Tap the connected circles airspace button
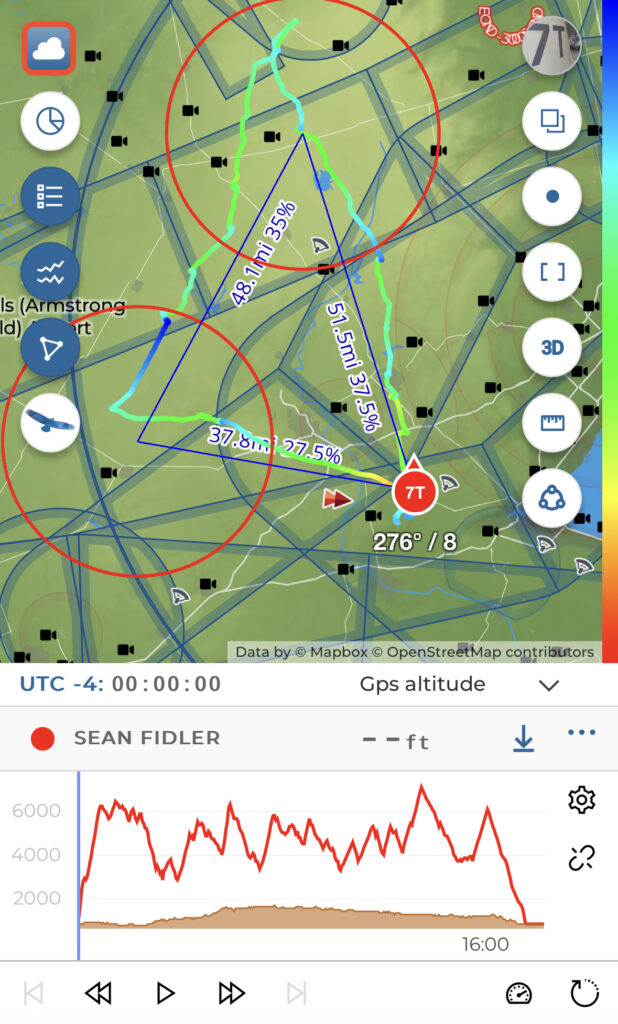Image resolution: width=618 pixels, height=1024 pixels. tap(552, 498)
